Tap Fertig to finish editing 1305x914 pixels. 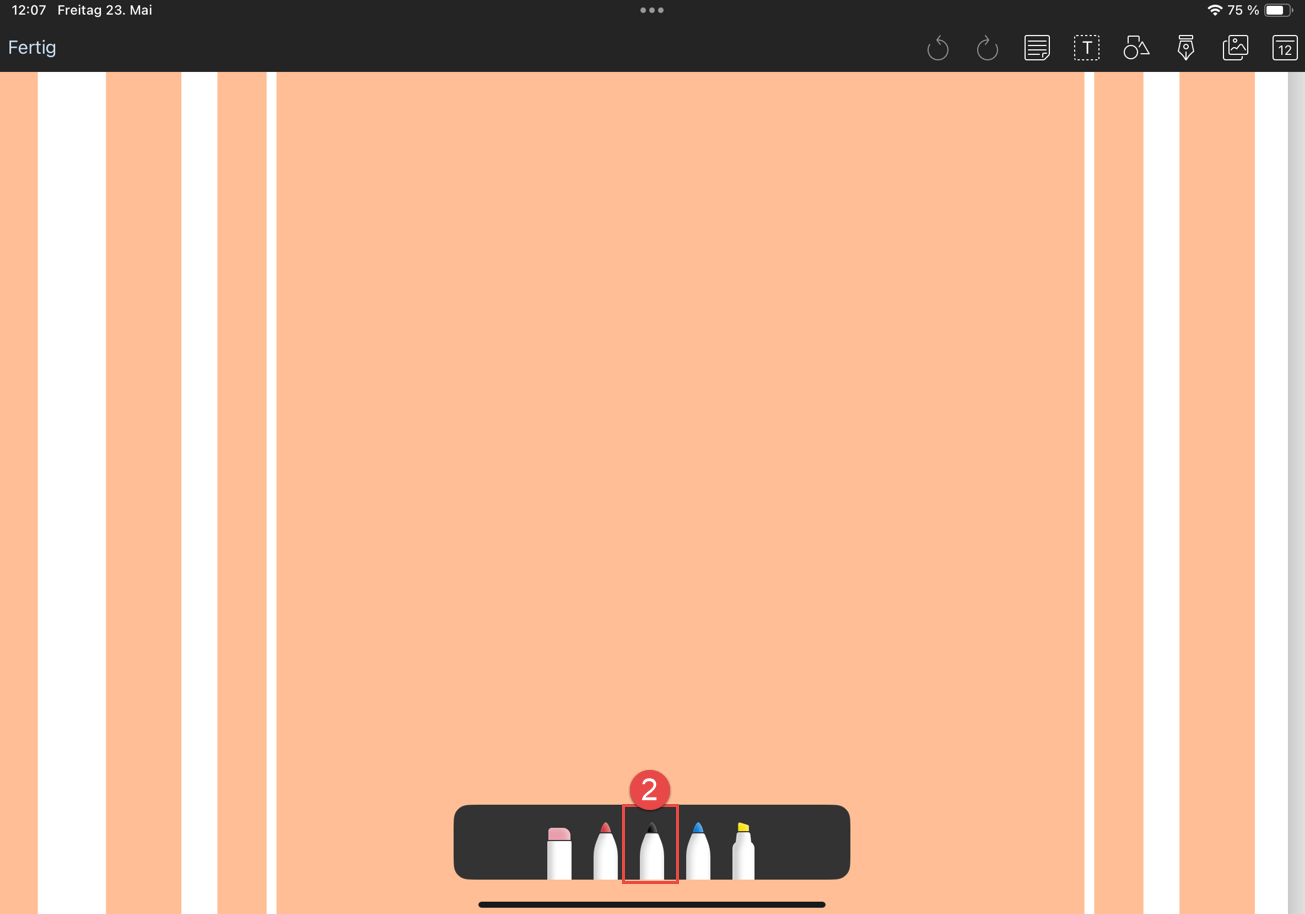click(32, 48)
